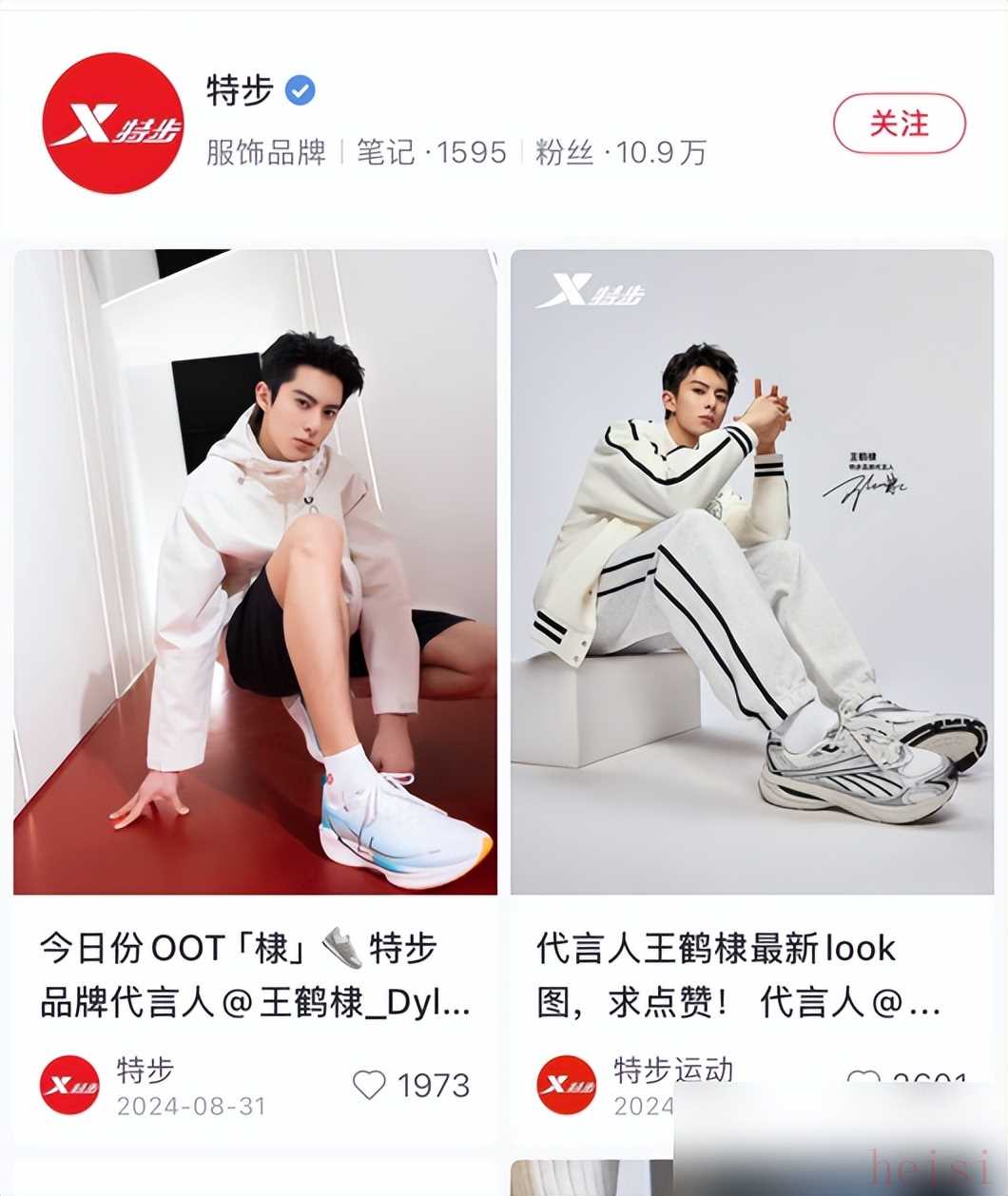Open the 今日份 OOT「棣」post

(x=255, y=571)
